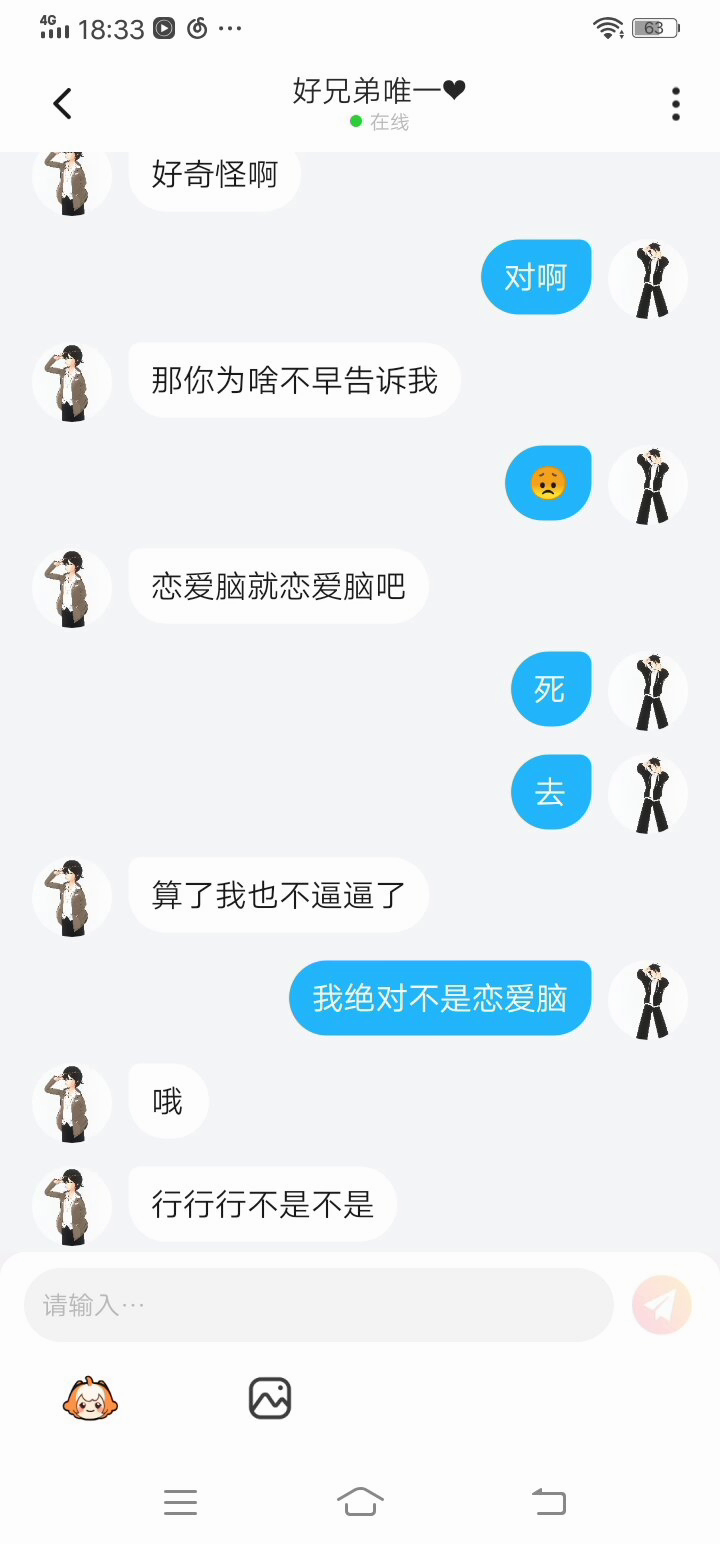
Task: Open system recent apps menu
Action: [x=180, y=1501]
